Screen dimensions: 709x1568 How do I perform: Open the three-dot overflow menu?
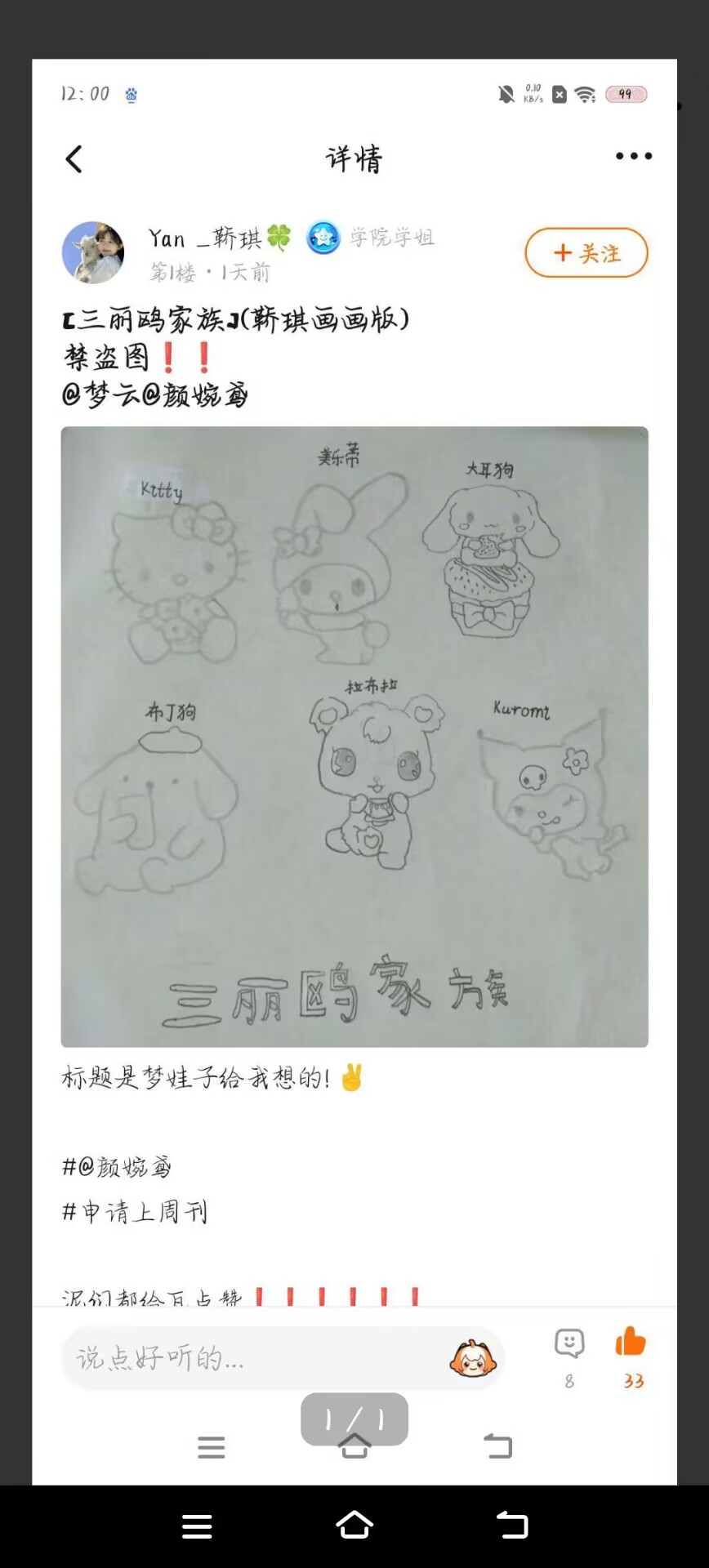[633, 156]
